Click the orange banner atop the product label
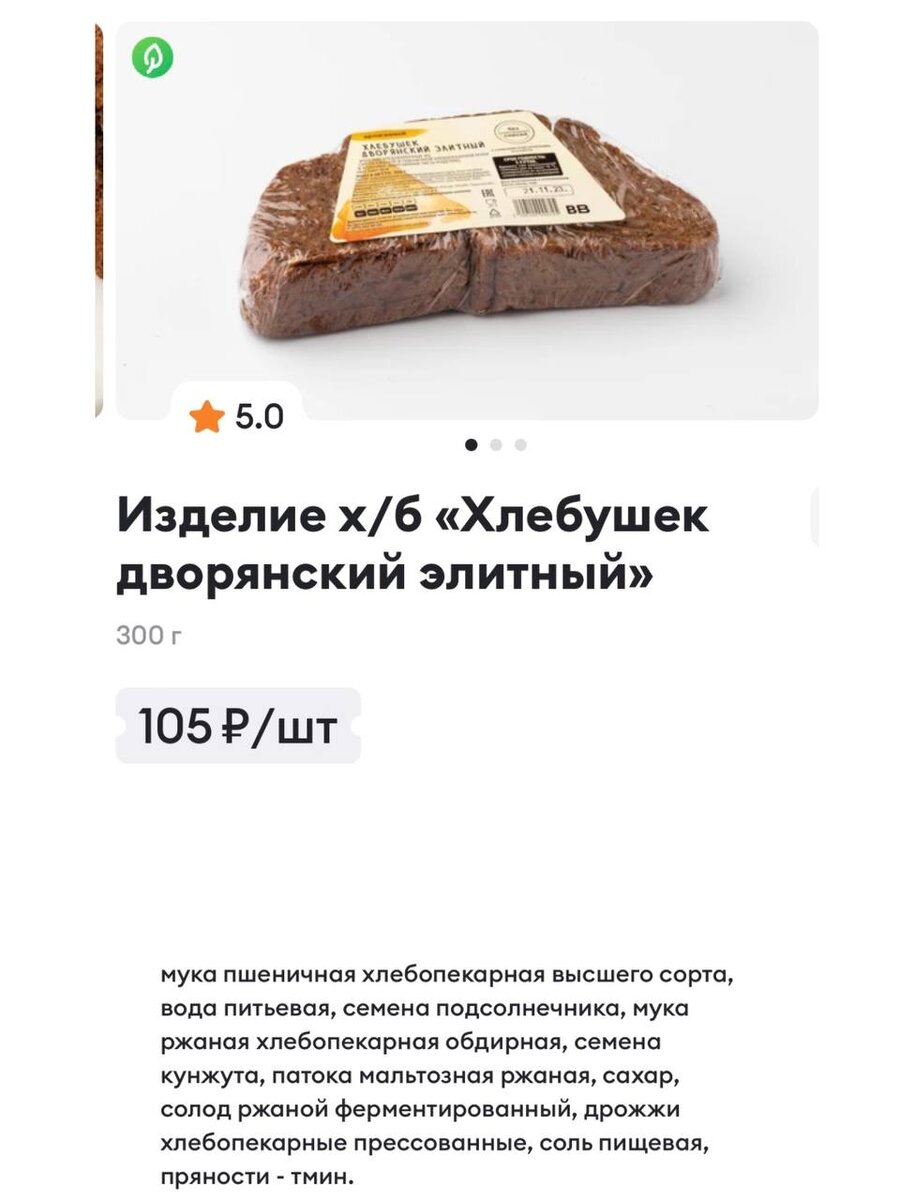The height and width of the screenshot is (1200, 900). click(x=385, y=135)
